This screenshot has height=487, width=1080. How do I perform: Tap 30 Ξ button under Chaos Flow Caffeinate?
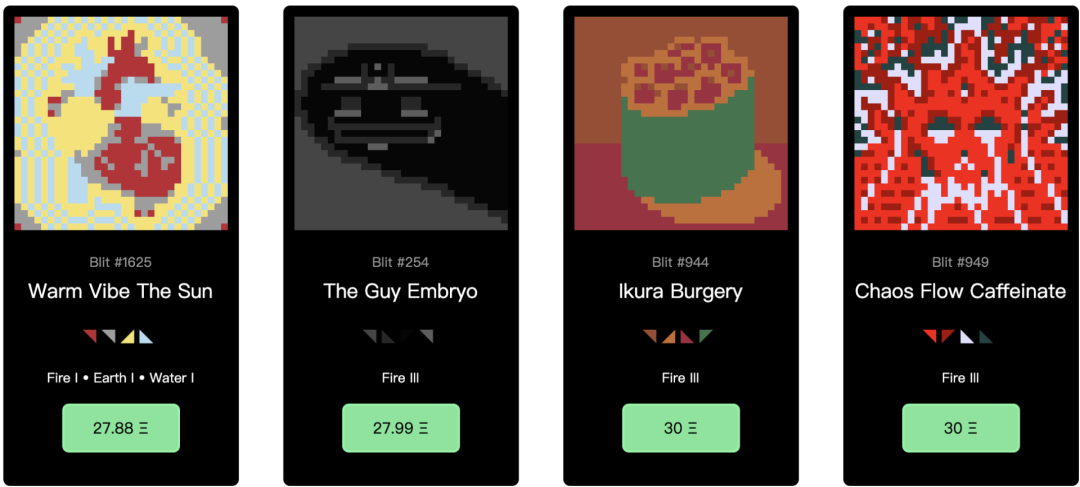(961, 428)
